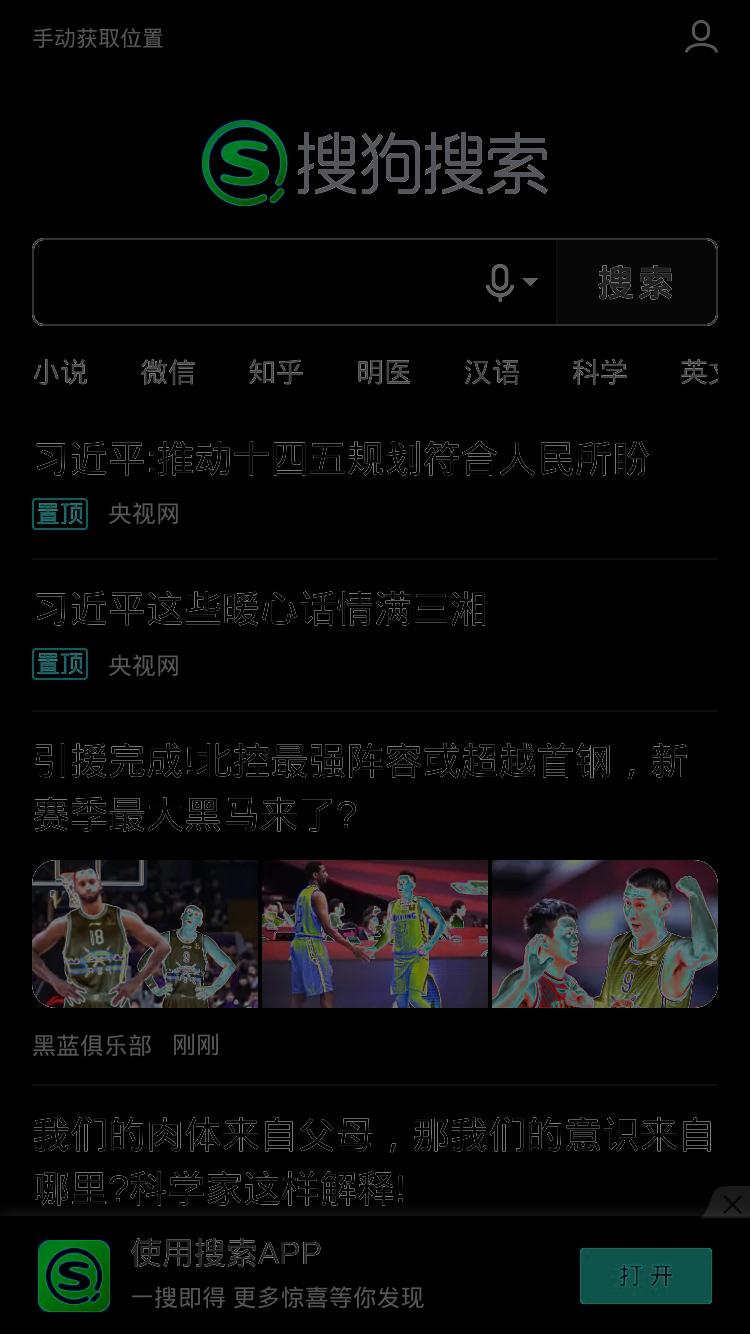The height and width of the screenshot is (1334, 750).
Task: Switch to the 科学 category
Action: click(600, 372)
